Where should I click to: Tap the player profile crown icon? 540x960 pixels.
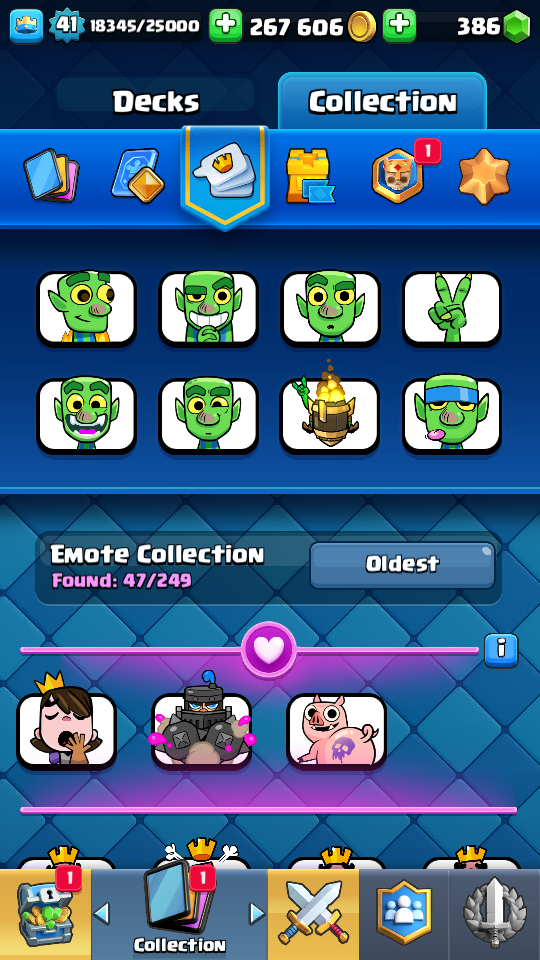[26, 26]
